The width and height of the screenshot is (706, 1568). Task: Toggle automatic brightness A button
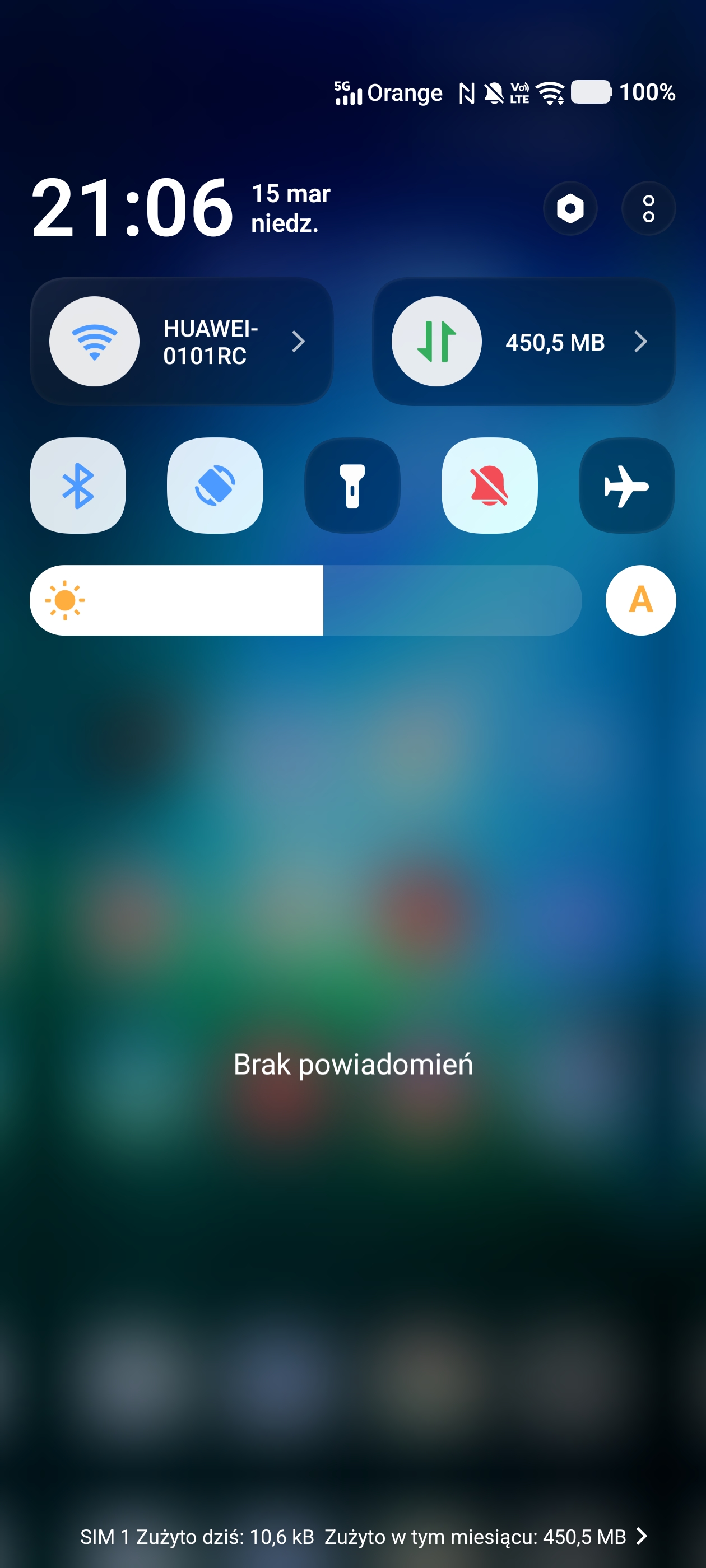click(x=640, y=600)
